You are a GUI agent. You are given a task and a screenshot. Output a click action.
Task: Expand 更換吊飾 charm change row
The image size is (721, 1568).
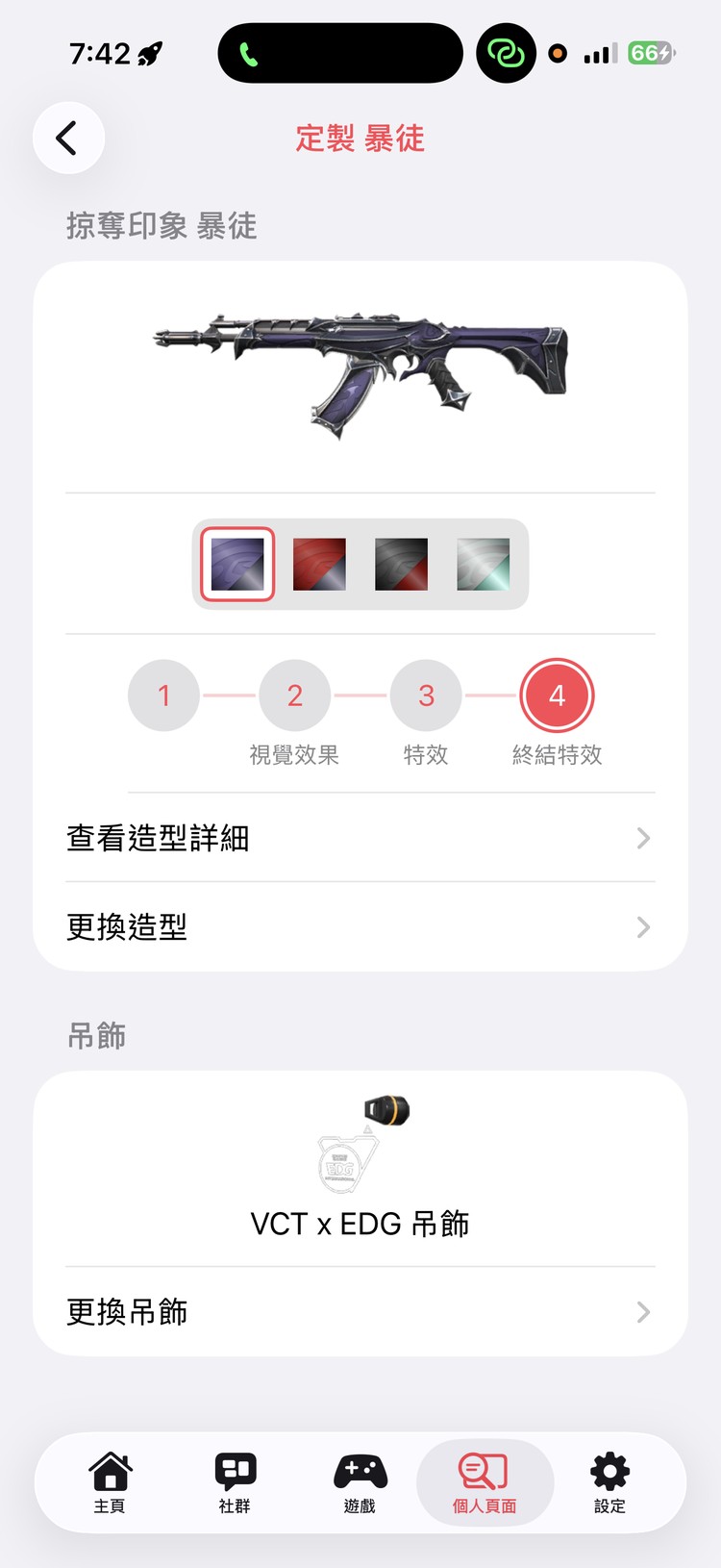[x=360, y=1311]
